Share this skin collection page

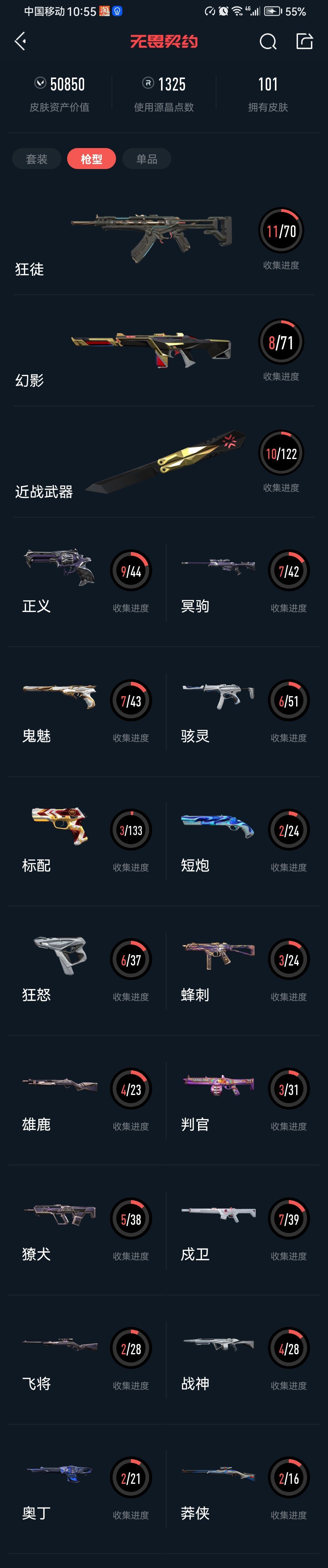[x=304, y=41]
